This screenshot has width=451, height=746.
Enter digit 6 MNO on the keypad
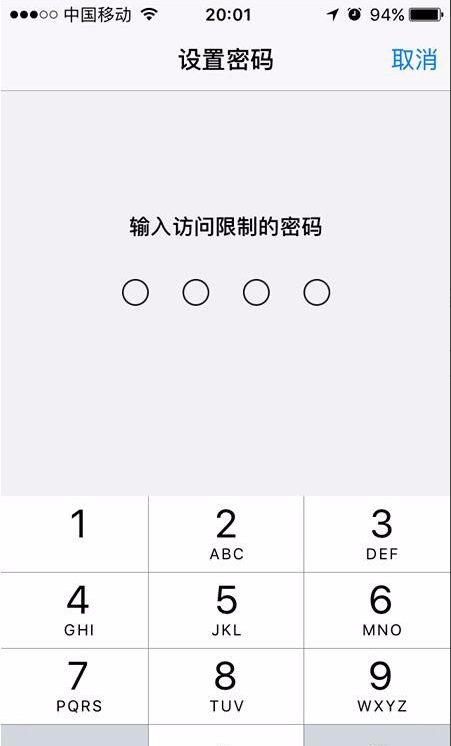click(378, 610)
